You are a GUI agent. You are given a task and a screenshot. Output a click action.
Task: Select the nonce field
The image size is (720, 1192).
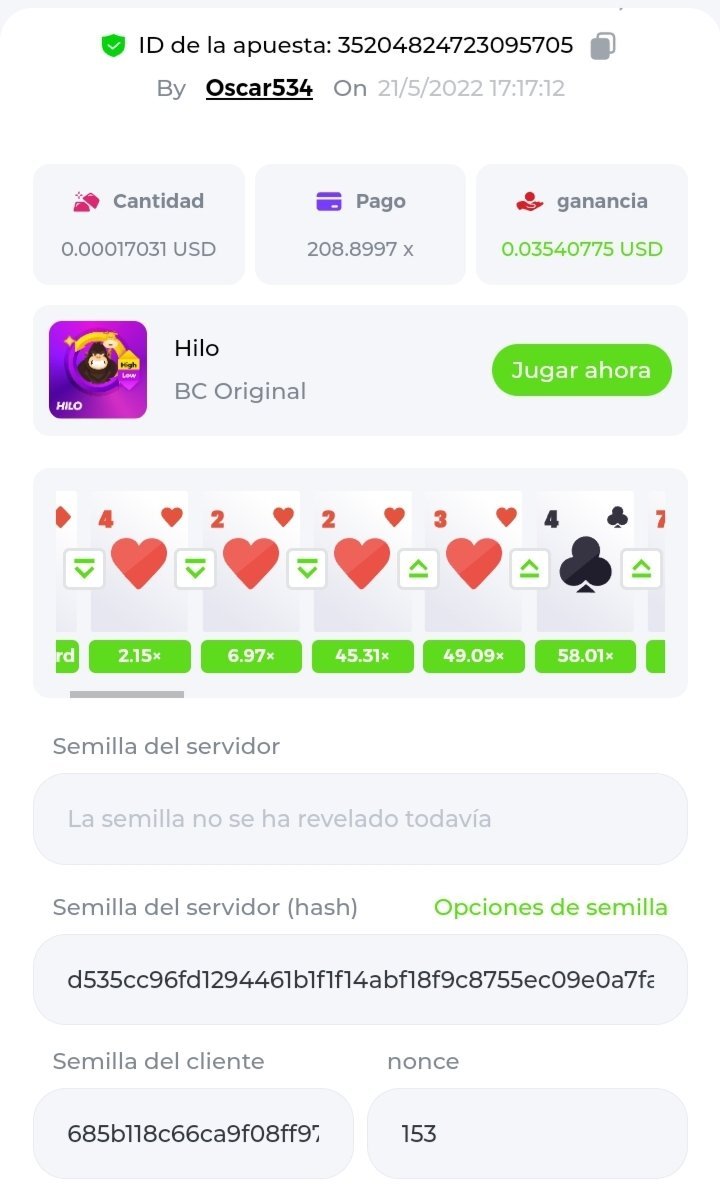click(527, 1133)
